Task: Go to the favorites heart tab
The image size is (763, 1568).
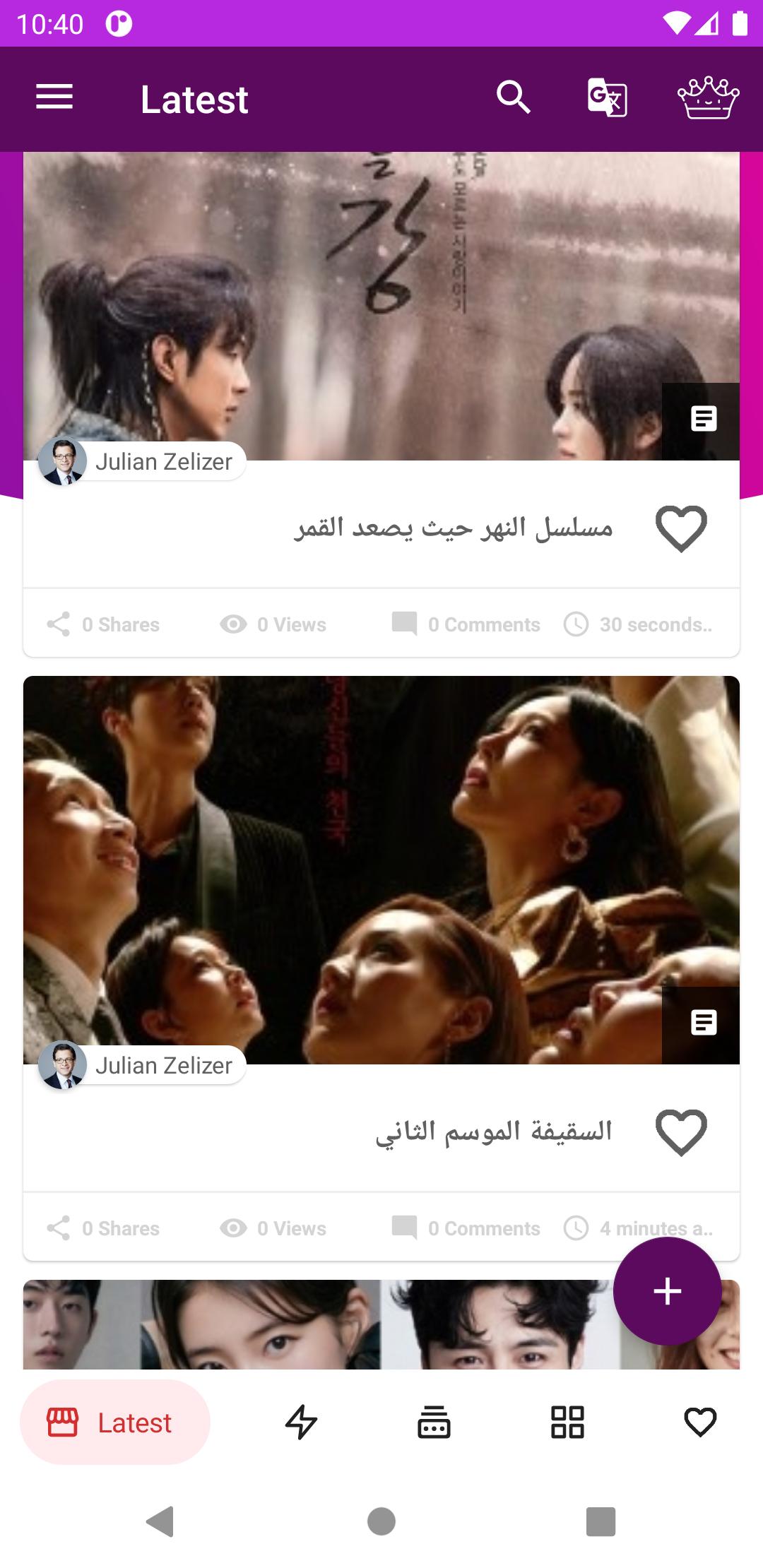Action: coord(700,1423)
